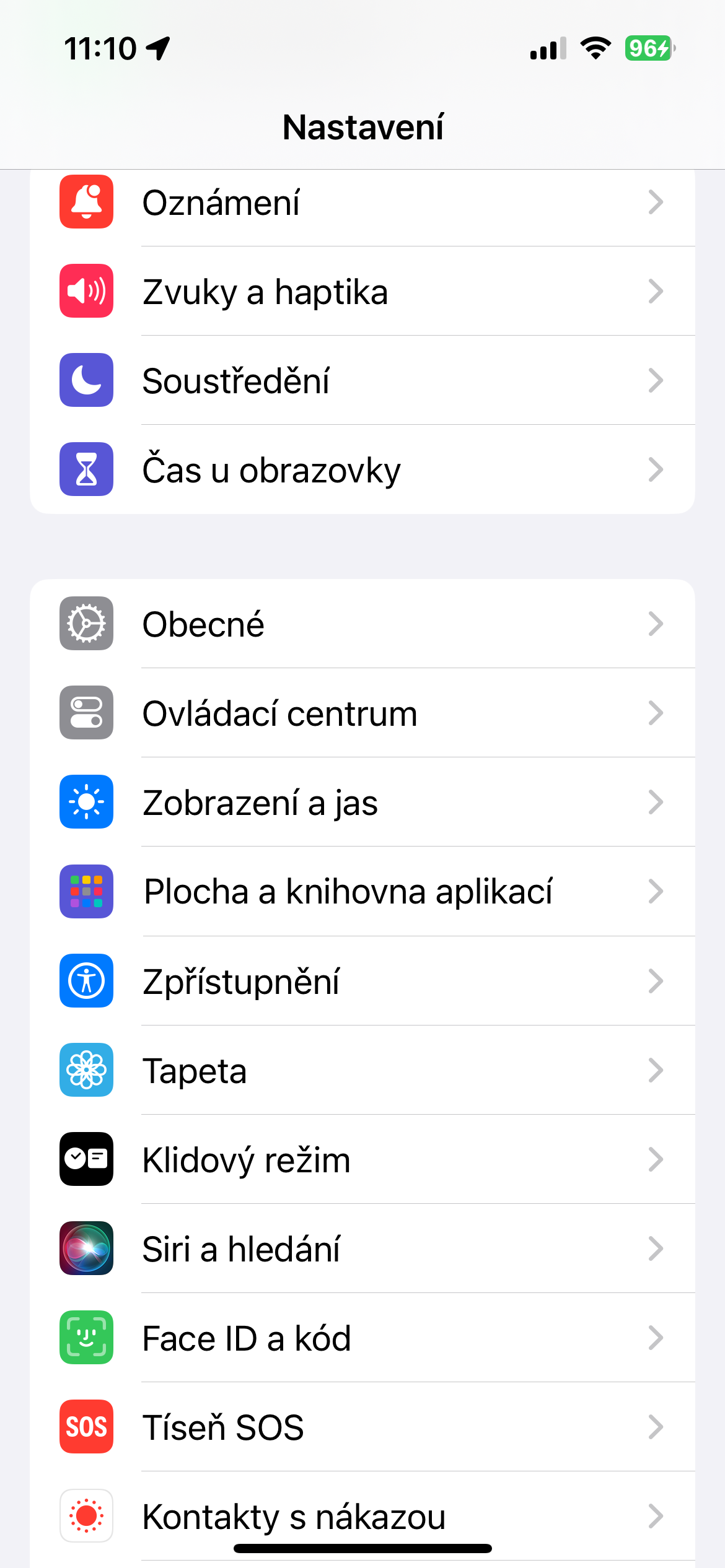Go to Plocha a knihovna aplikací
725x1568 pixels.
pyautogui.click(x=362, y=892)
